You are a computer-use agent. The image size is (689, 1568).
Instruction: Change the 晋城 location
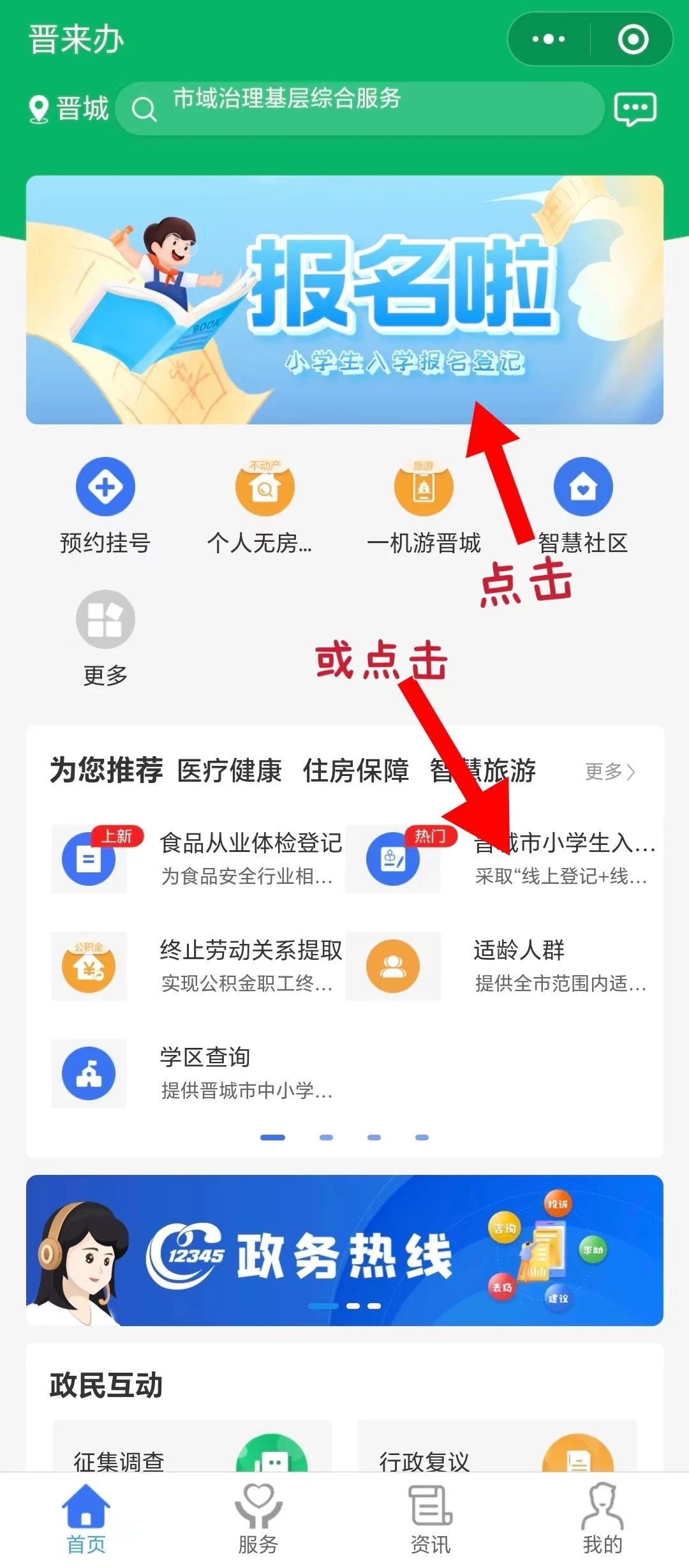click(x=69, y=108)
